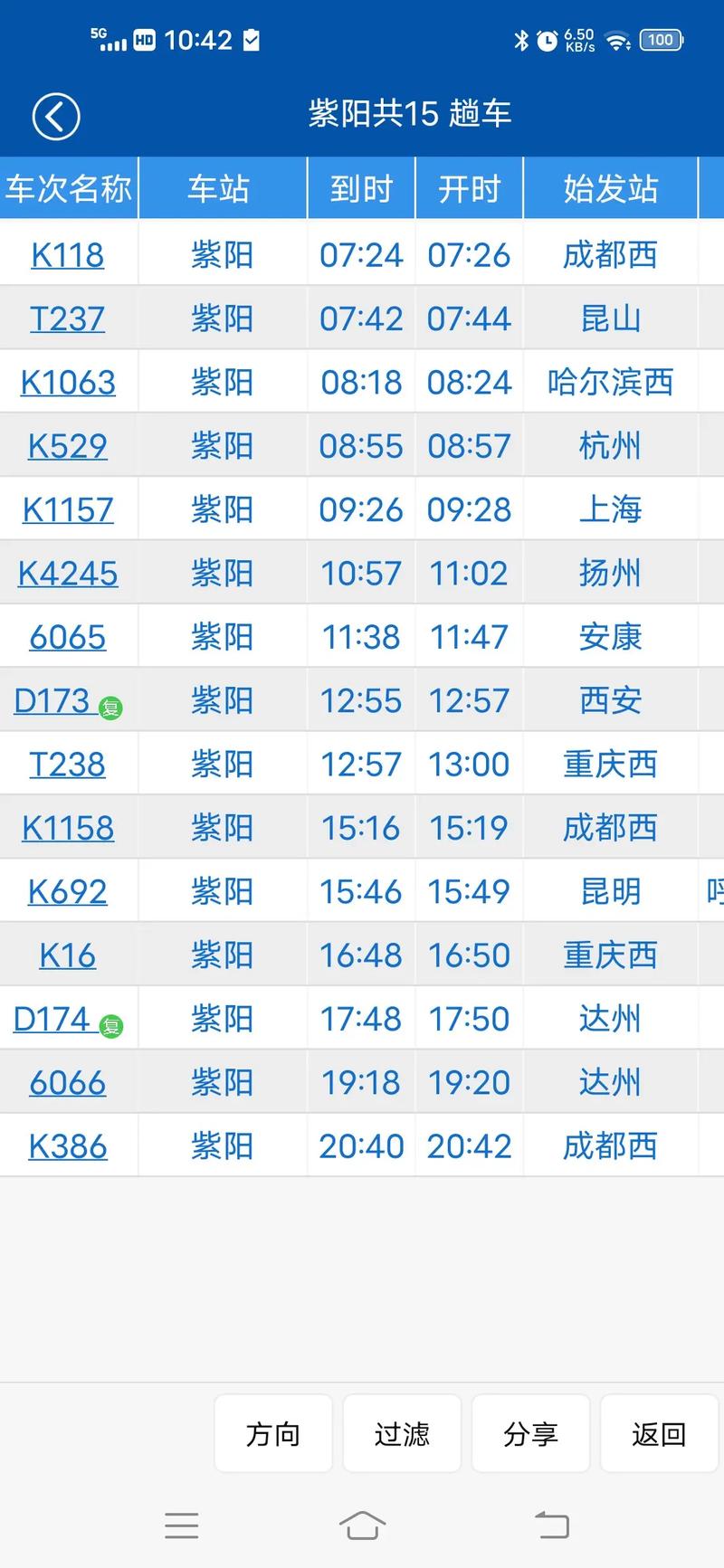Open train K1157 link

[x=68, y=509]
